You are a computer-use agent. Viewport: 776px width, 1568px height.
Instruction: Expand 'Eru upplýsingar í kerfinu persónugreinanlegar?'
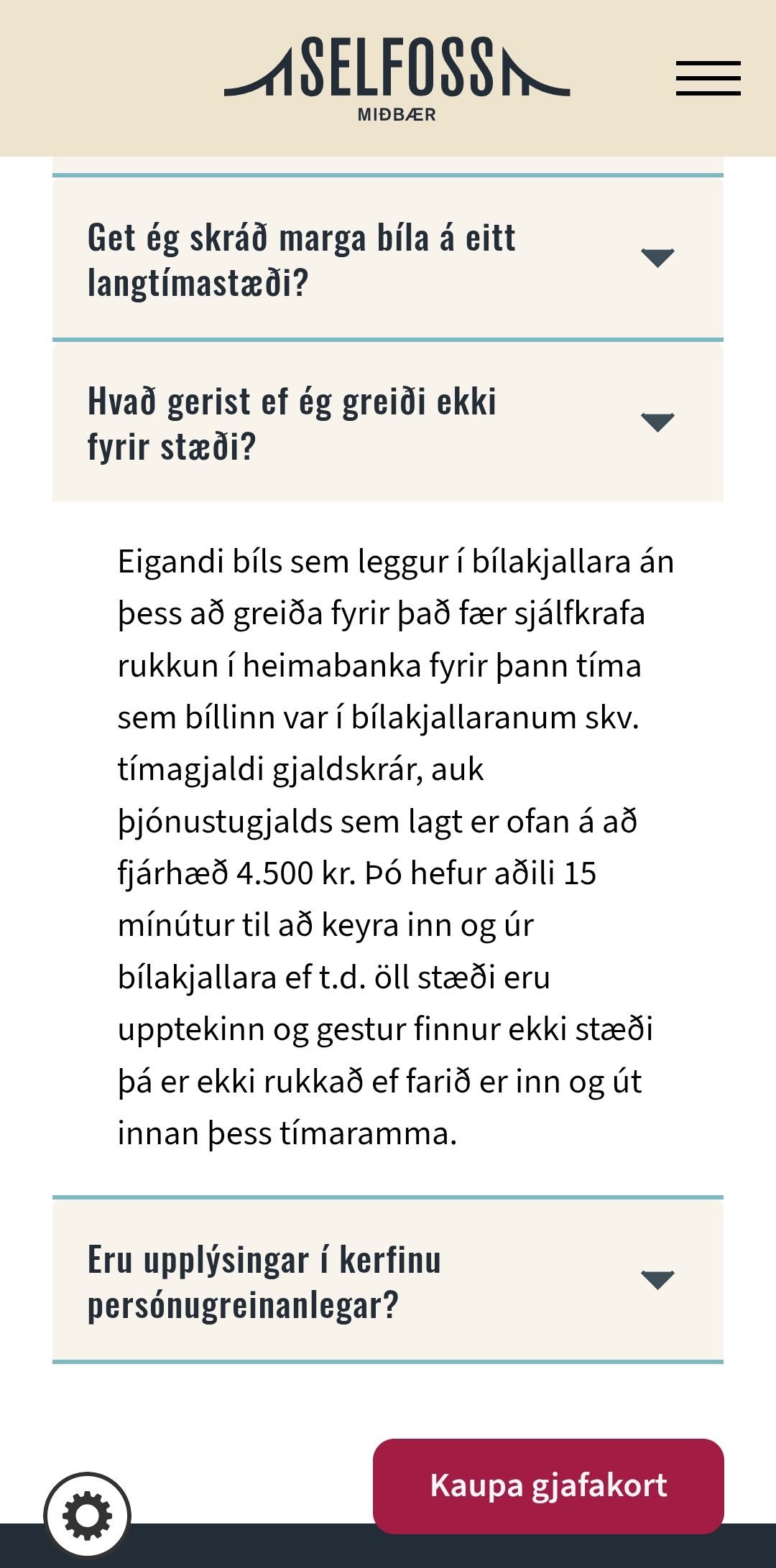coord(388,1280)
